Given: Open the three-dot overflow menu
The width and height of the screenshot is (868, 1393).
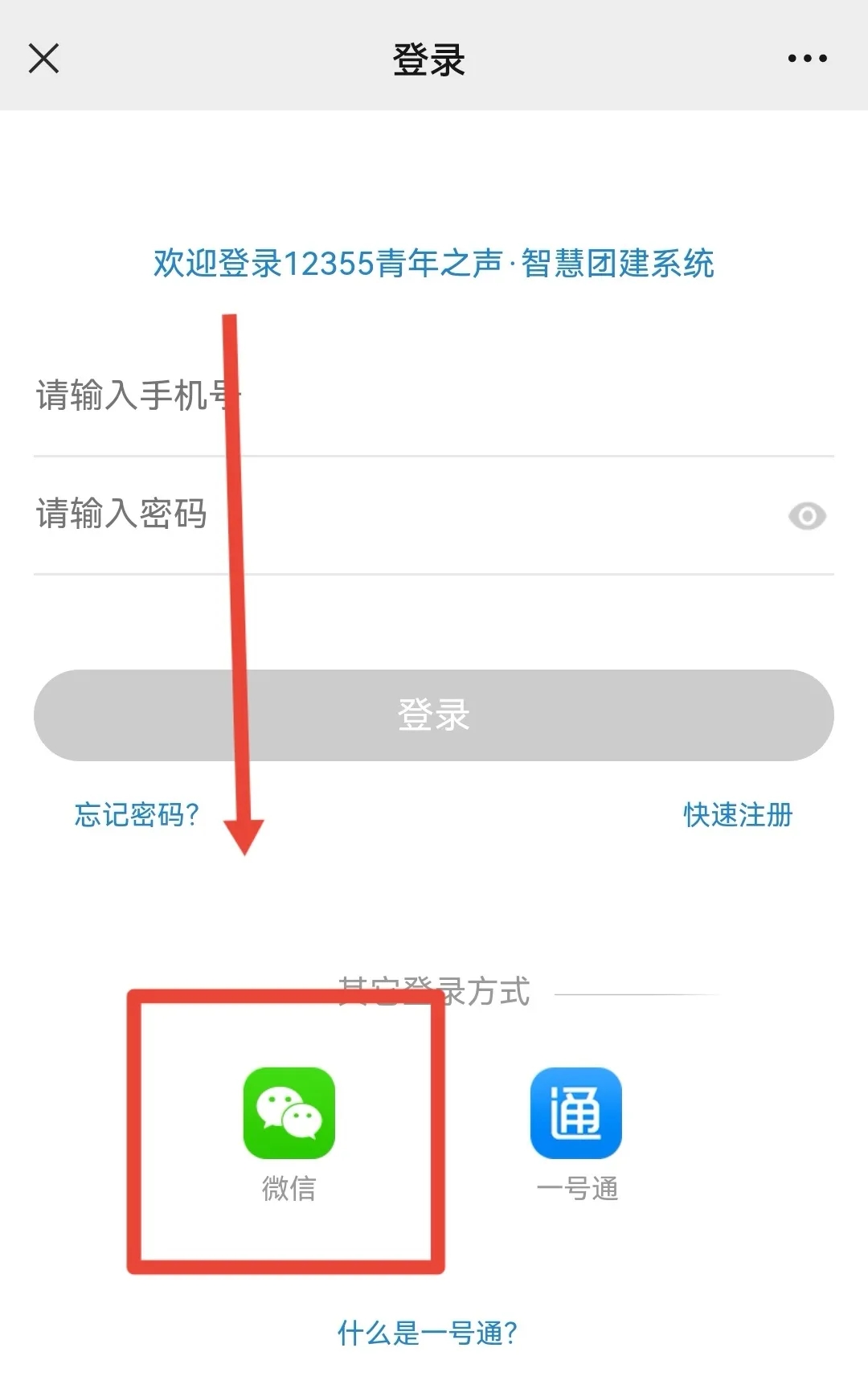Looking at the screenshot, I should pyautogui.click(x=807, y=58).
